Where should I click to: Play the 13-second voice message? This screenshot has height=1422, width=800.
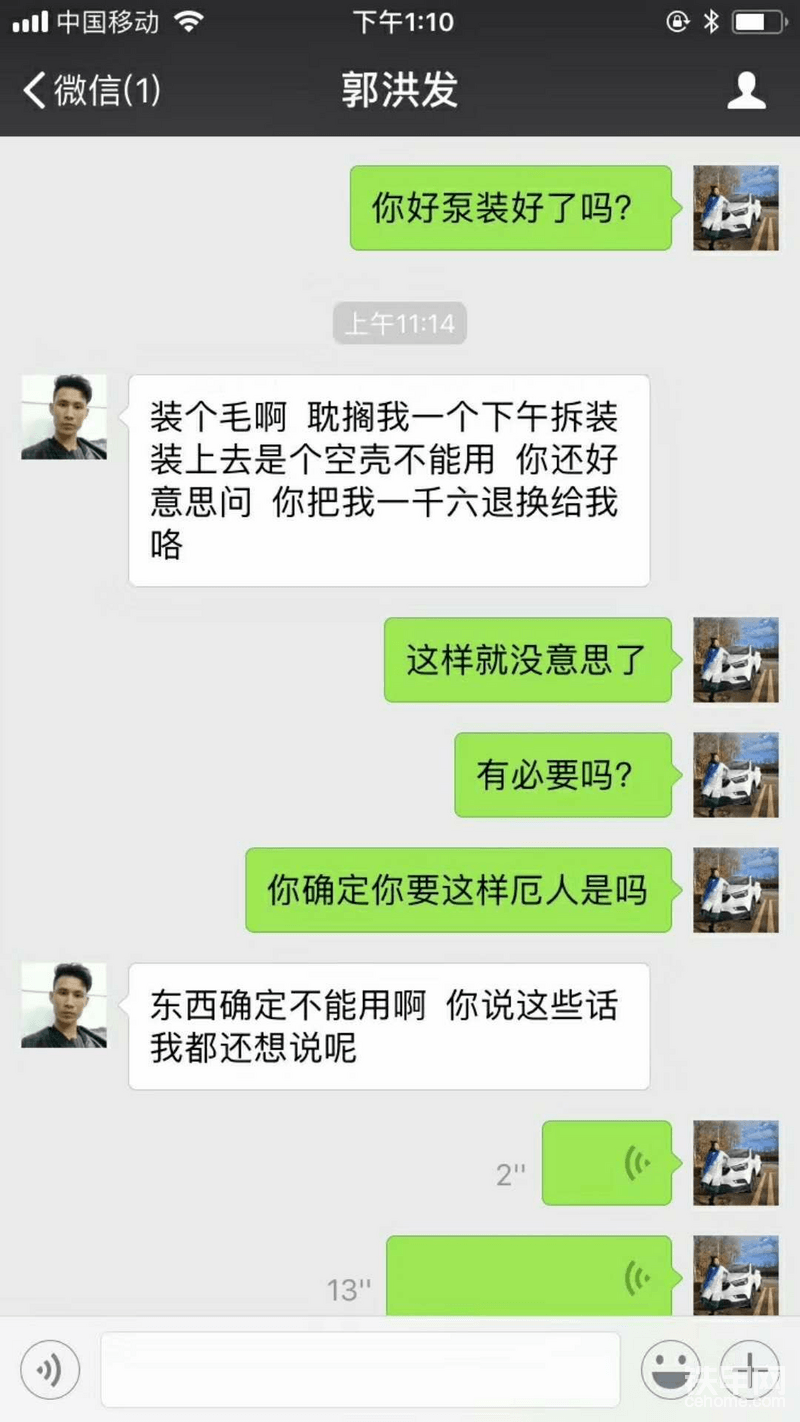[x=529, y=1276]
